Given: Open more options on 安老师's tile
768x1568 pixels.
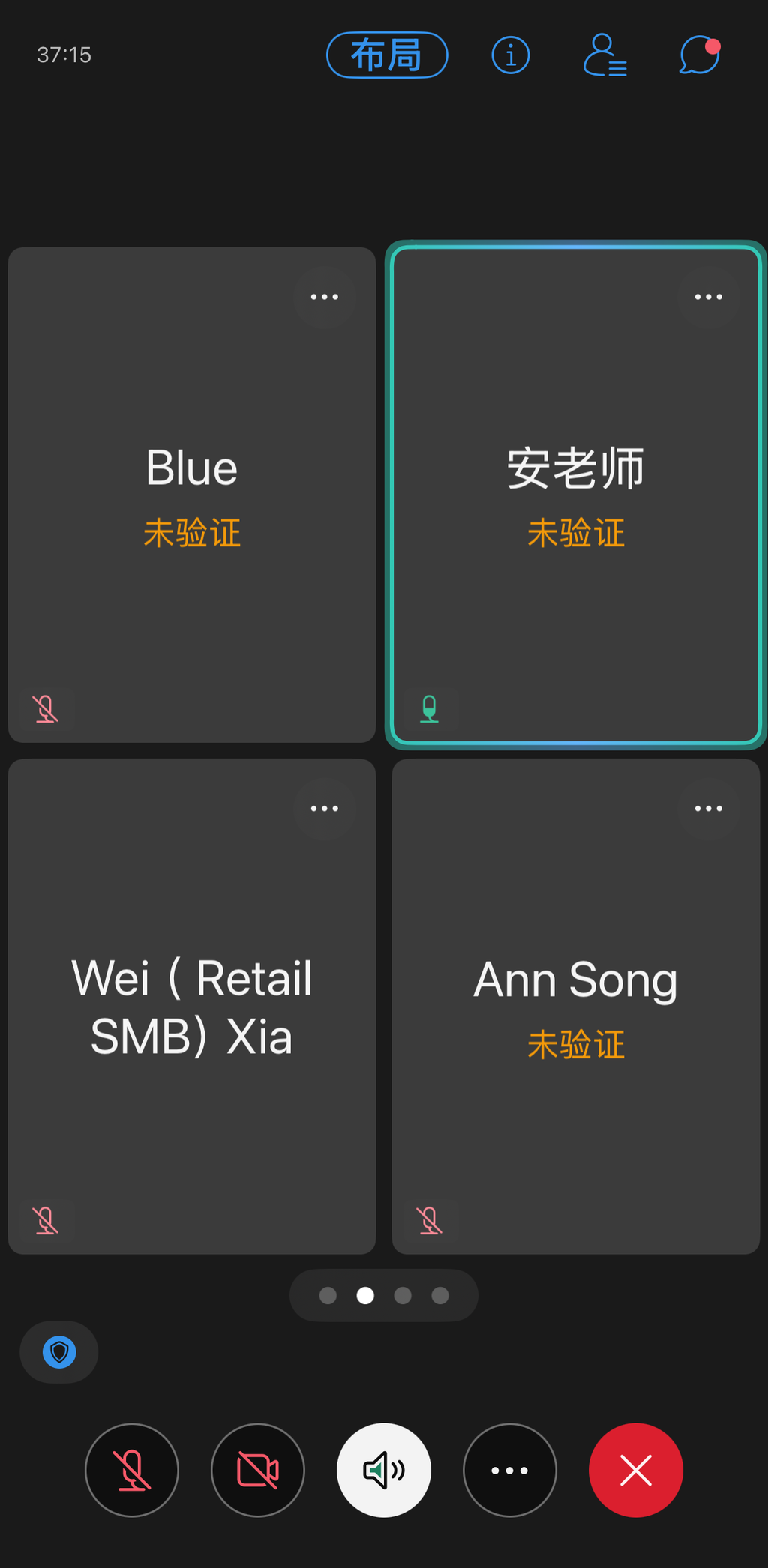Looking at the screenshot, I should click(708, 297).
